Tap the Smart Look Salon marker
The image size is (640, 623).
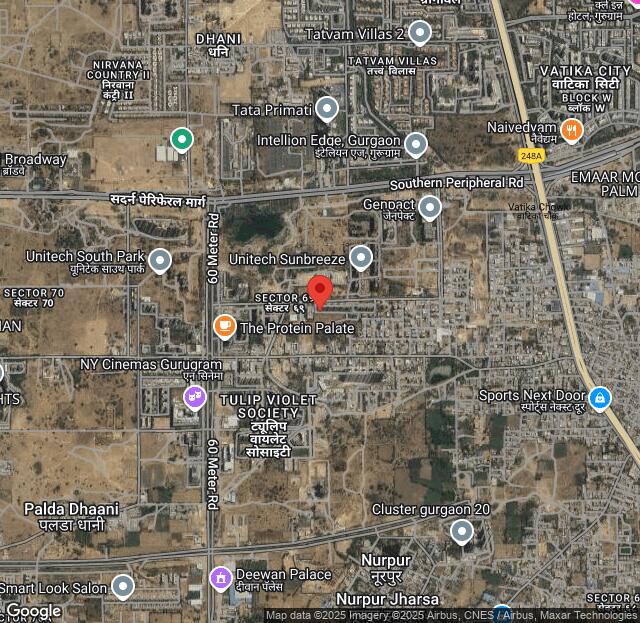pos(122,586)
